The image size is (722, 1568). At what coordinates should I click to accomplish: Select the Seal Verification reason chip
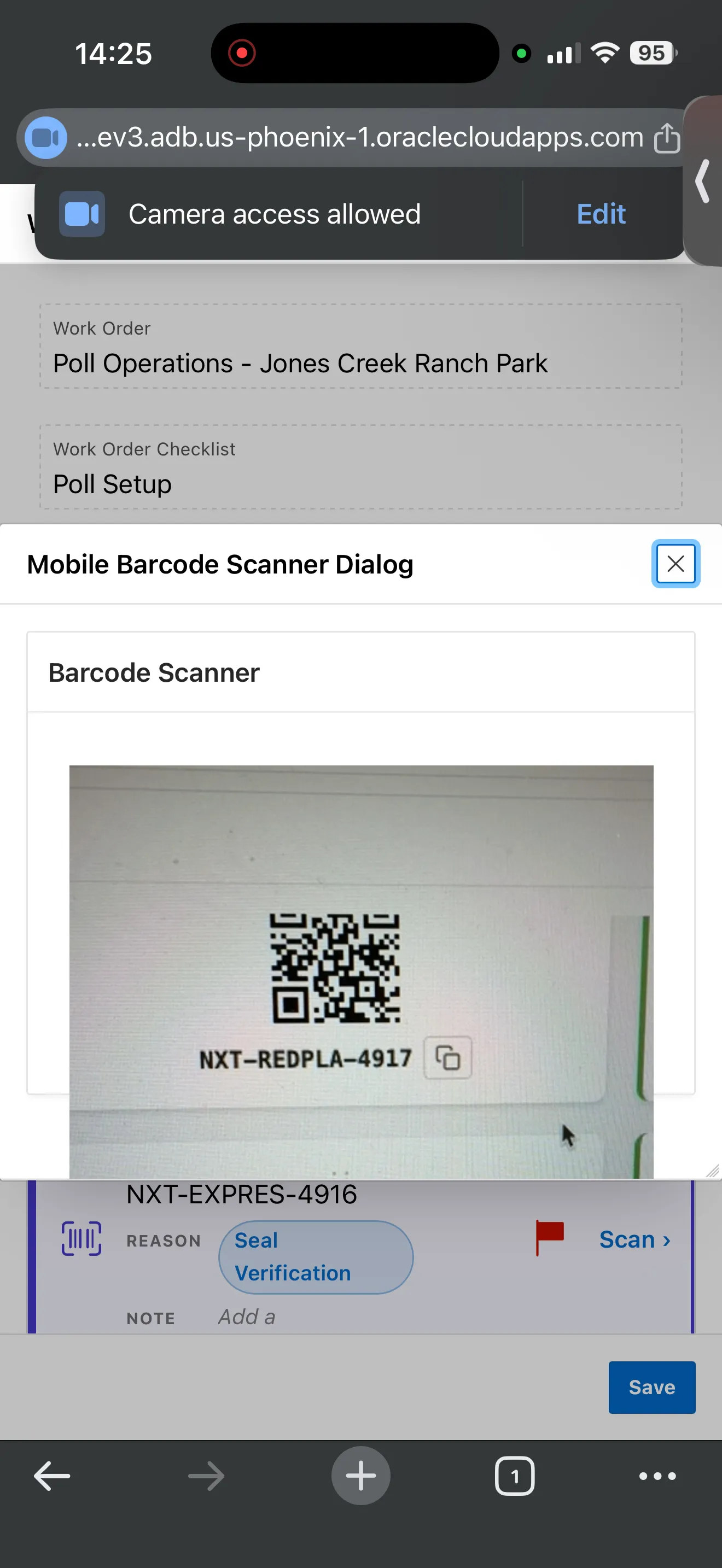tap(316, 1256)
